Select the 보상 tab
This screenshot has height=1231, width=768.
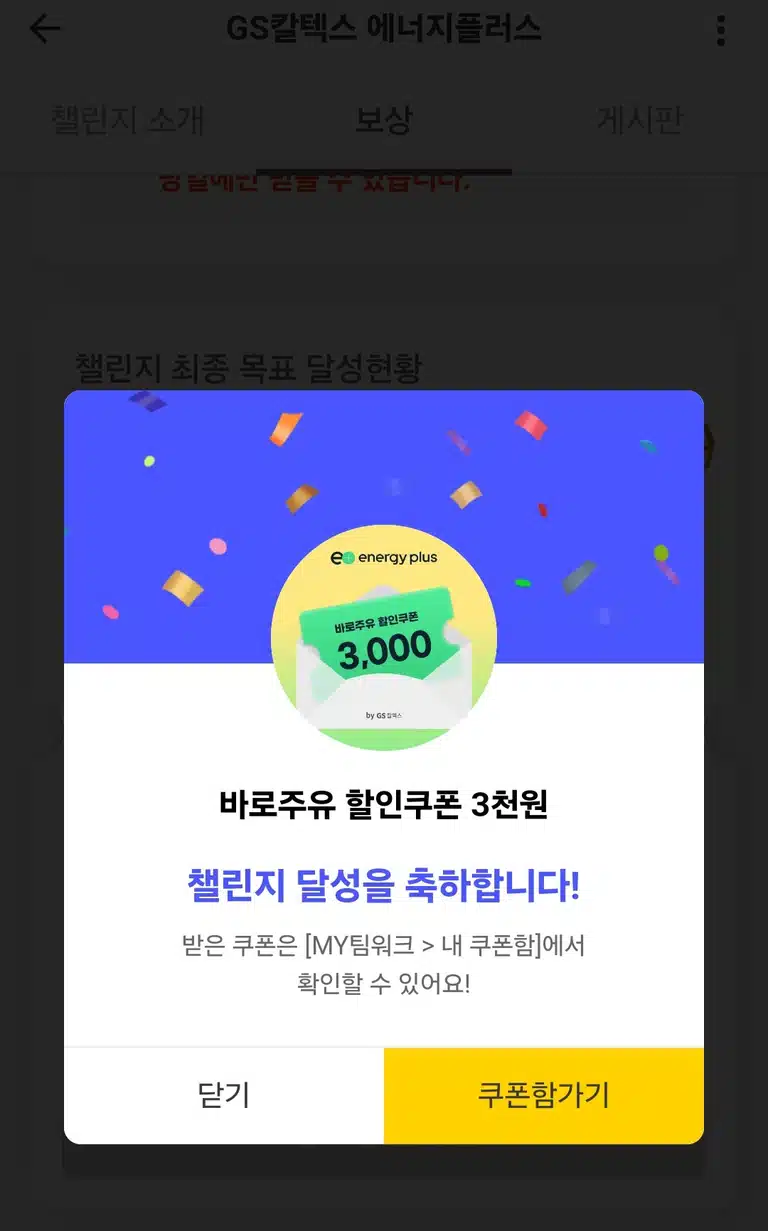pyautogui.click(x=384, y=121)
